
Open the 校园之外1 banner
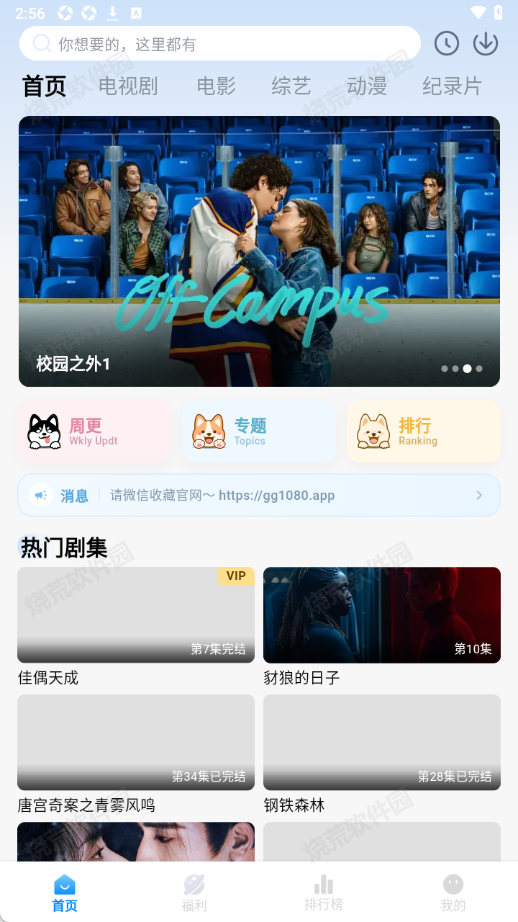pos(259,251)
